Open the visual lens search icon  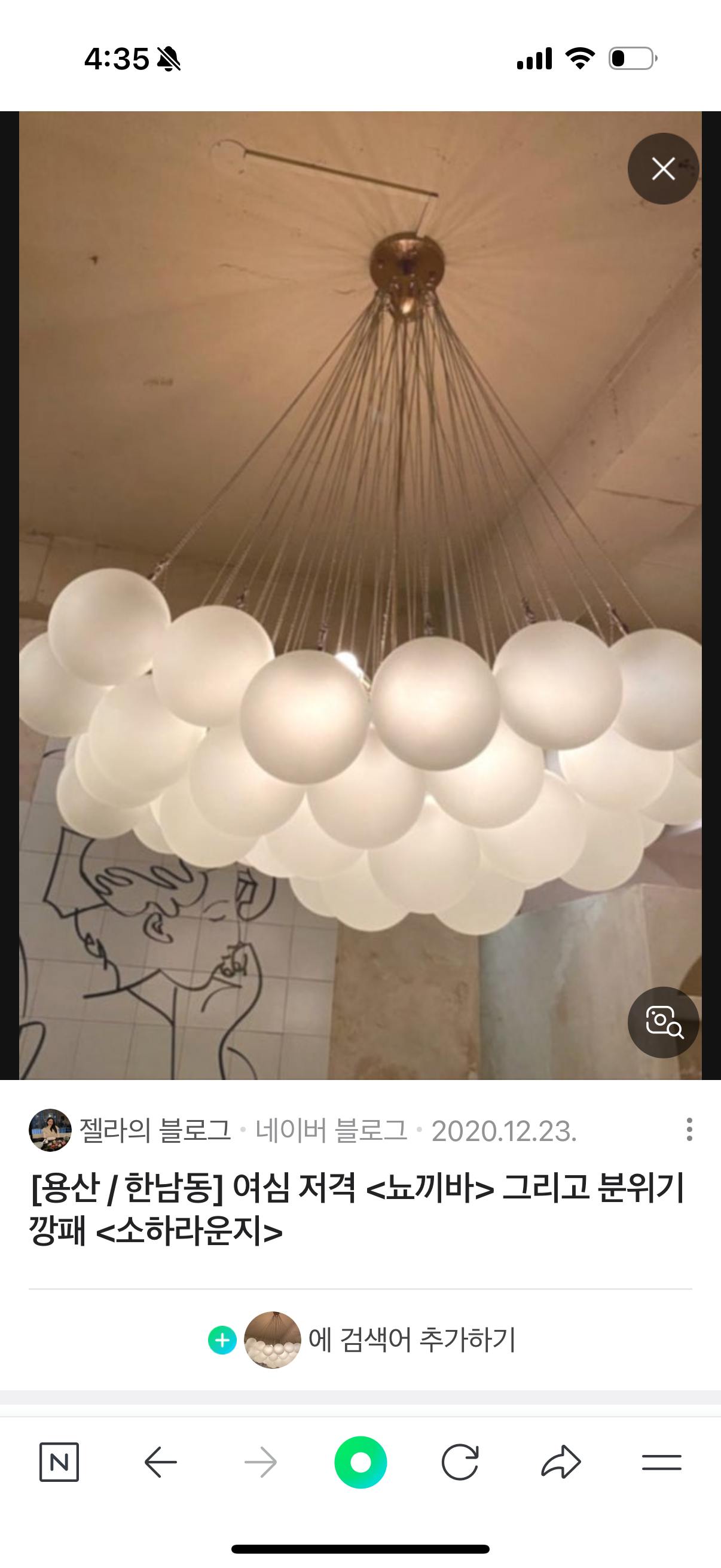pos(662,1022)
